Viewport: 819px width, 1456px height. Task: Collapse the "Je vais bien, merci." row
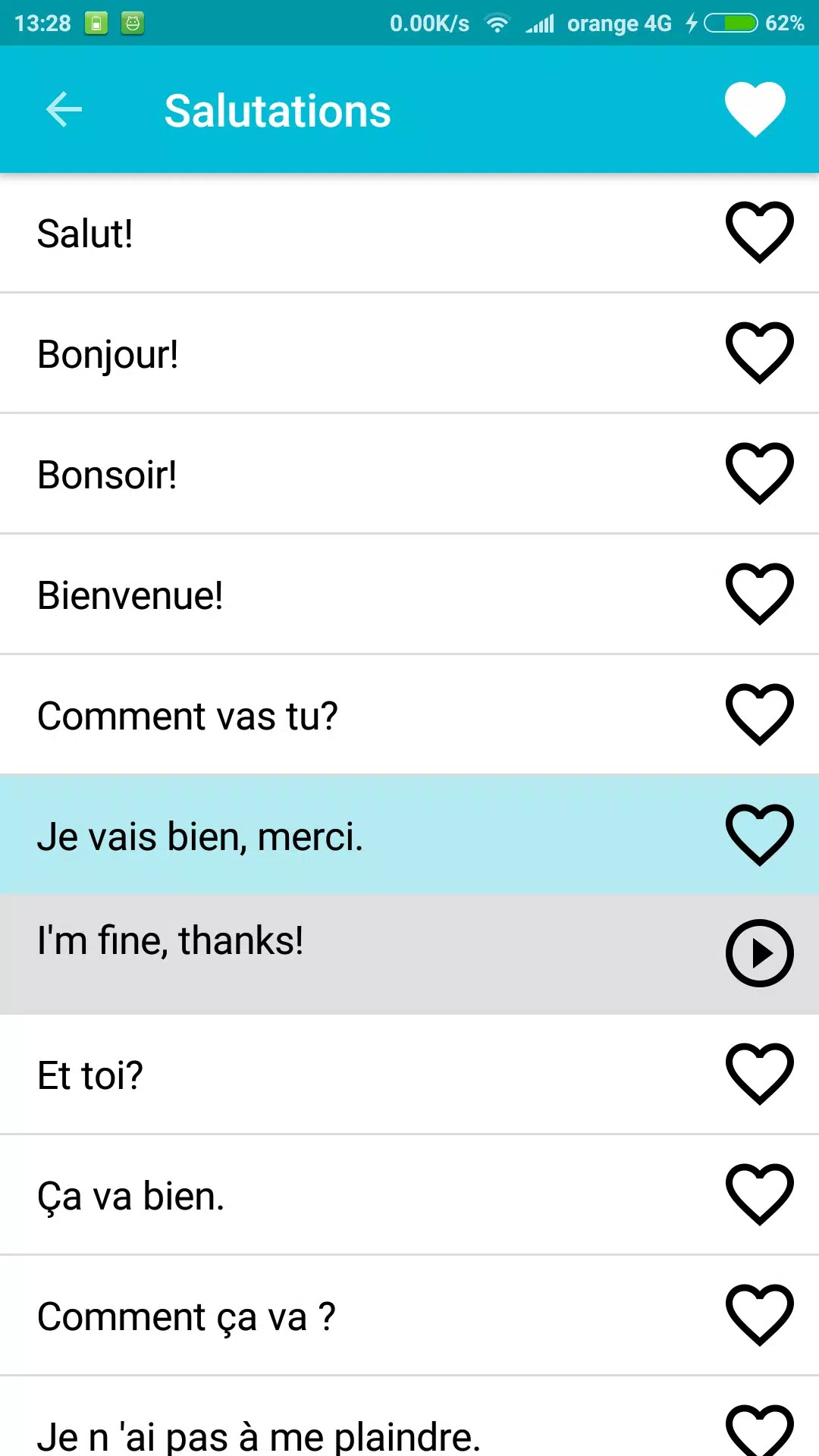409,834
